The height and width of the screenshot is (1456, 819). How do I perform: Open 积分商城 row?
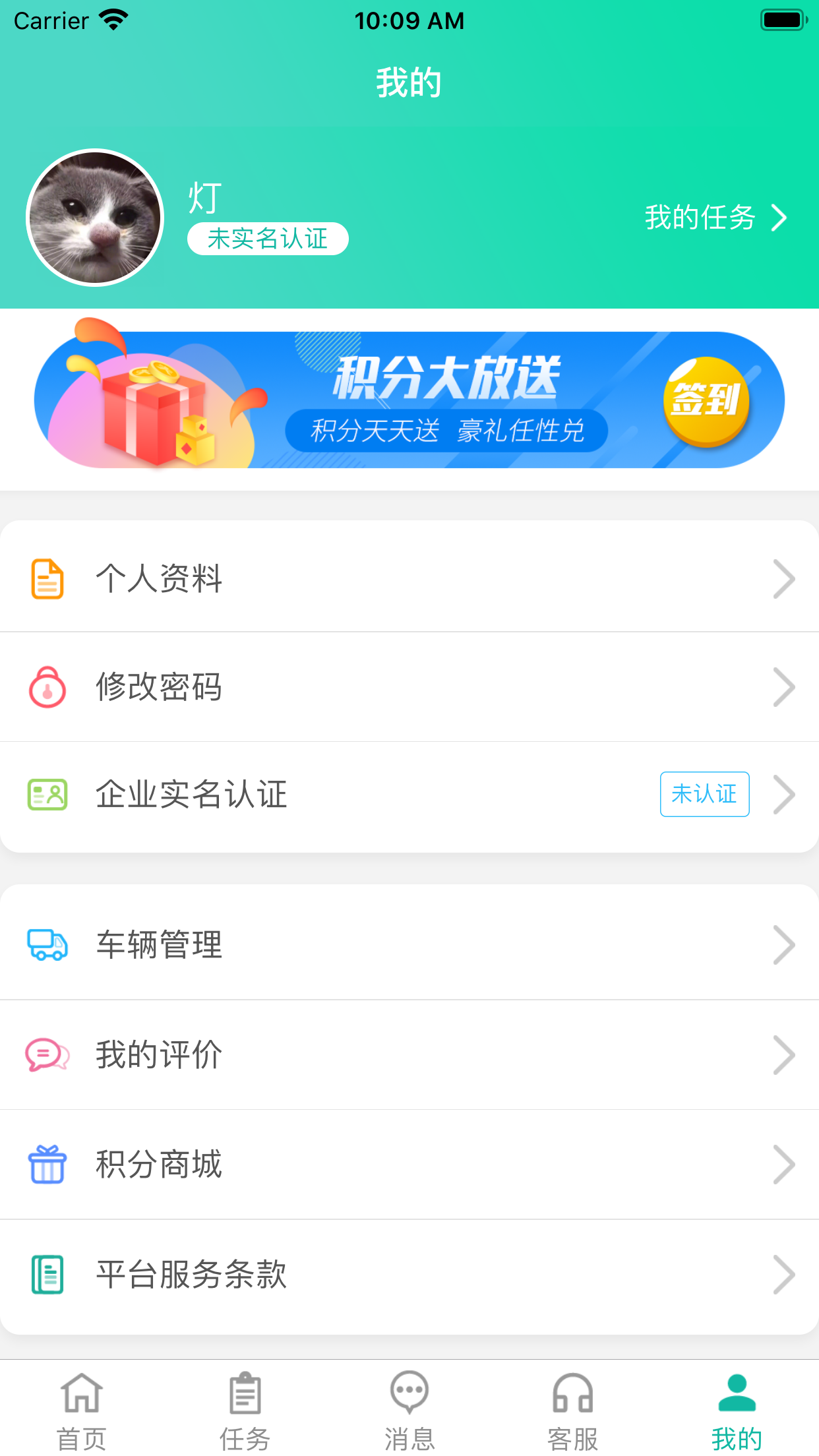click(x=409, y=1165)
